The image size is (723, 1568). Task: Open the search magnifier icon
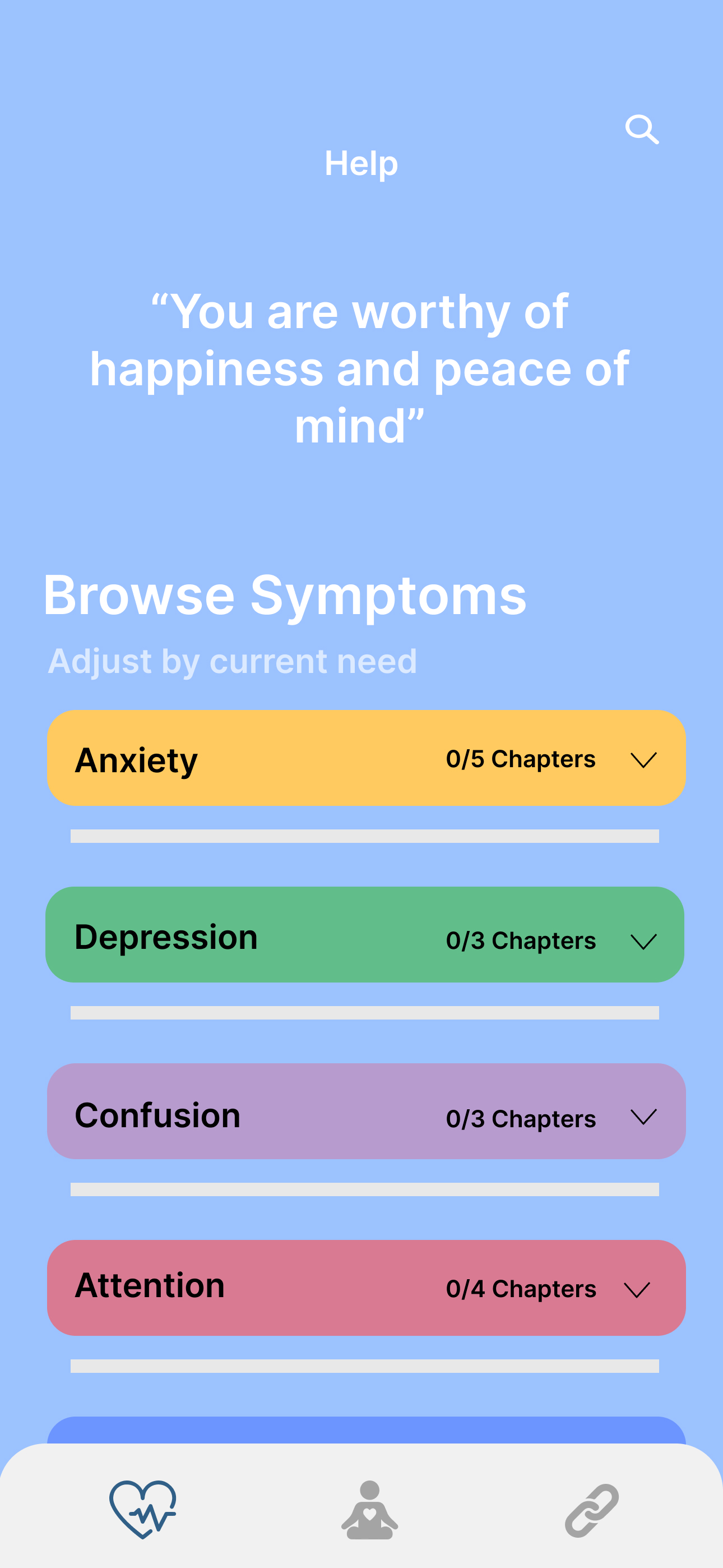[641, 129]
